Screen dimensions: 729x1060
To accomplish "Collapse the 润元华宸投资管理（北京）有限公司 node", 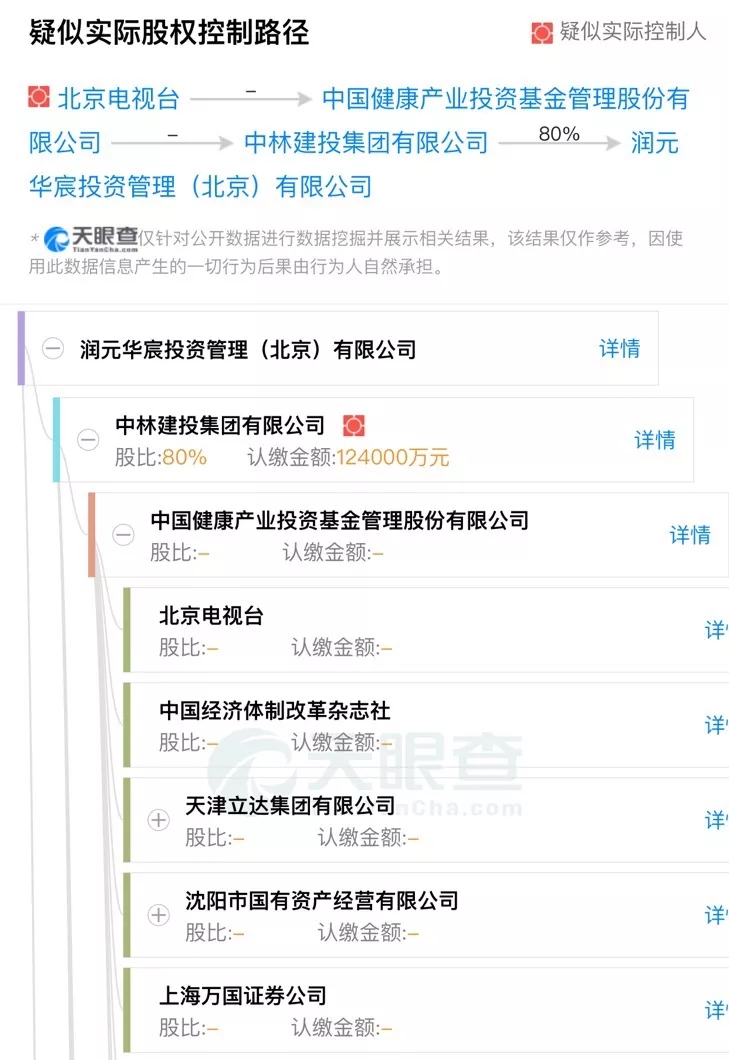I will 53,349.
